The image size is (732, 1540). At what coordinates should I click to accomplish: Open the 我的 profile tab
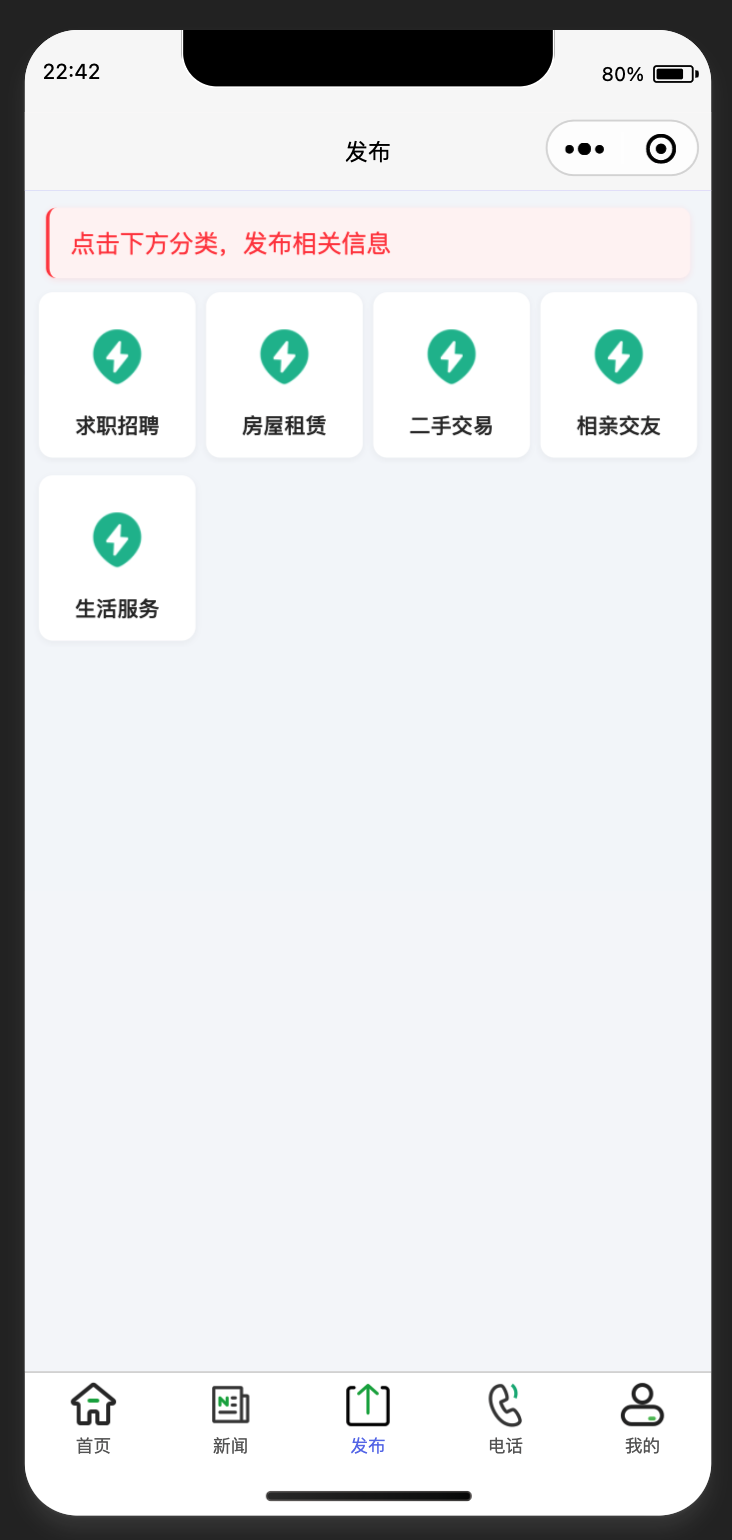tap(641, 1420)
